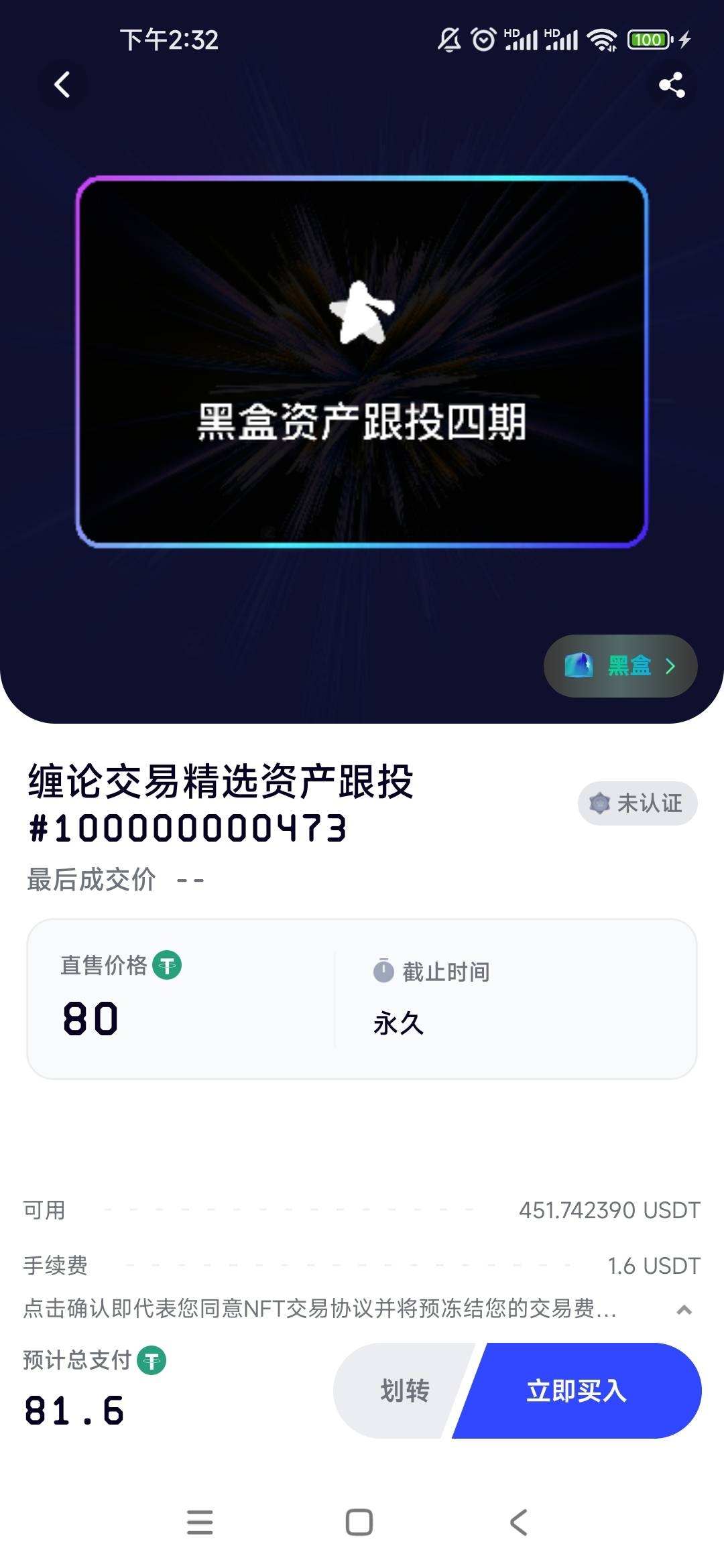Expand the NFT交易协议 fee notice

tap(684, 1310)
